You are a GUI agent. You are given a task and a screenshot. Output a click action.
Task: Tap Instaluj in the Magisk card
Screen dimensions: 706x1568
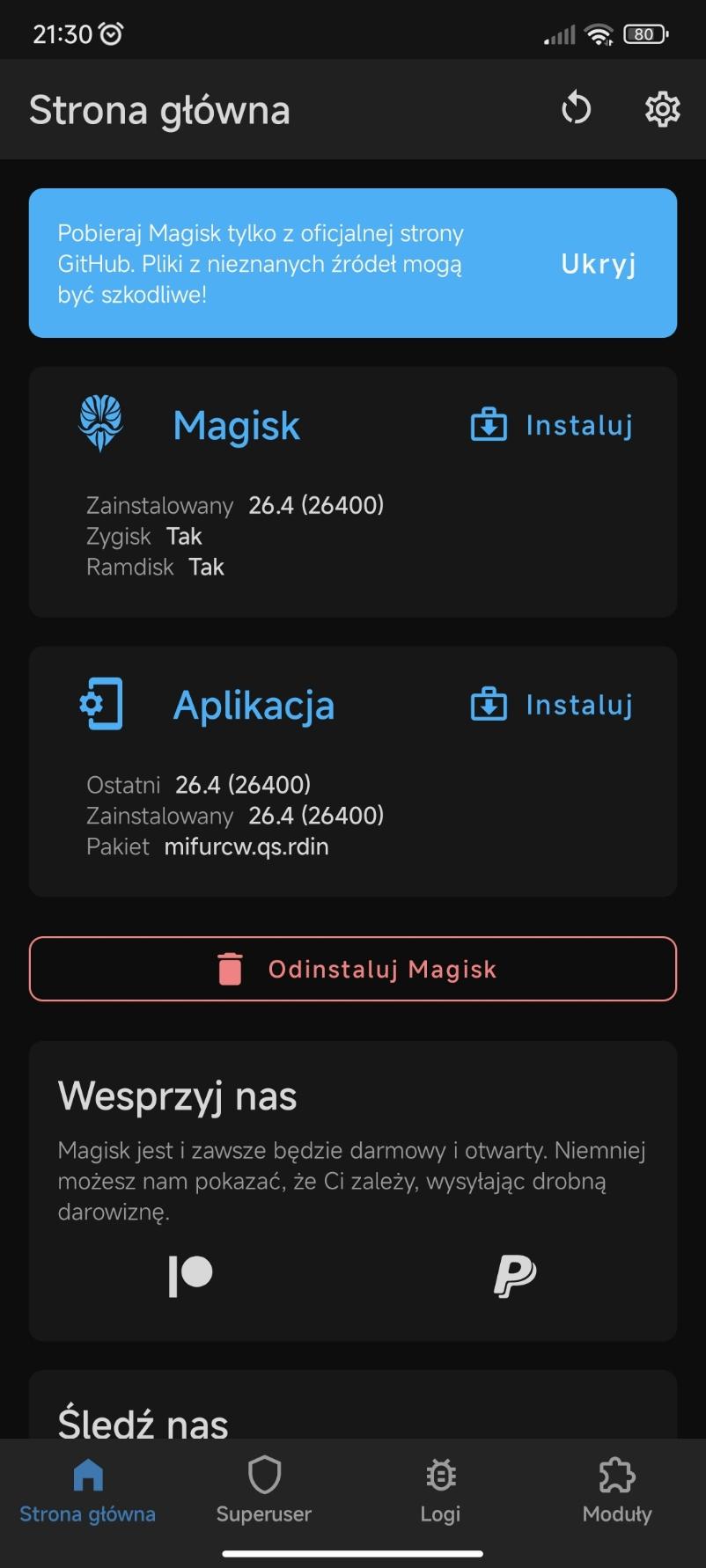[553, 426]
